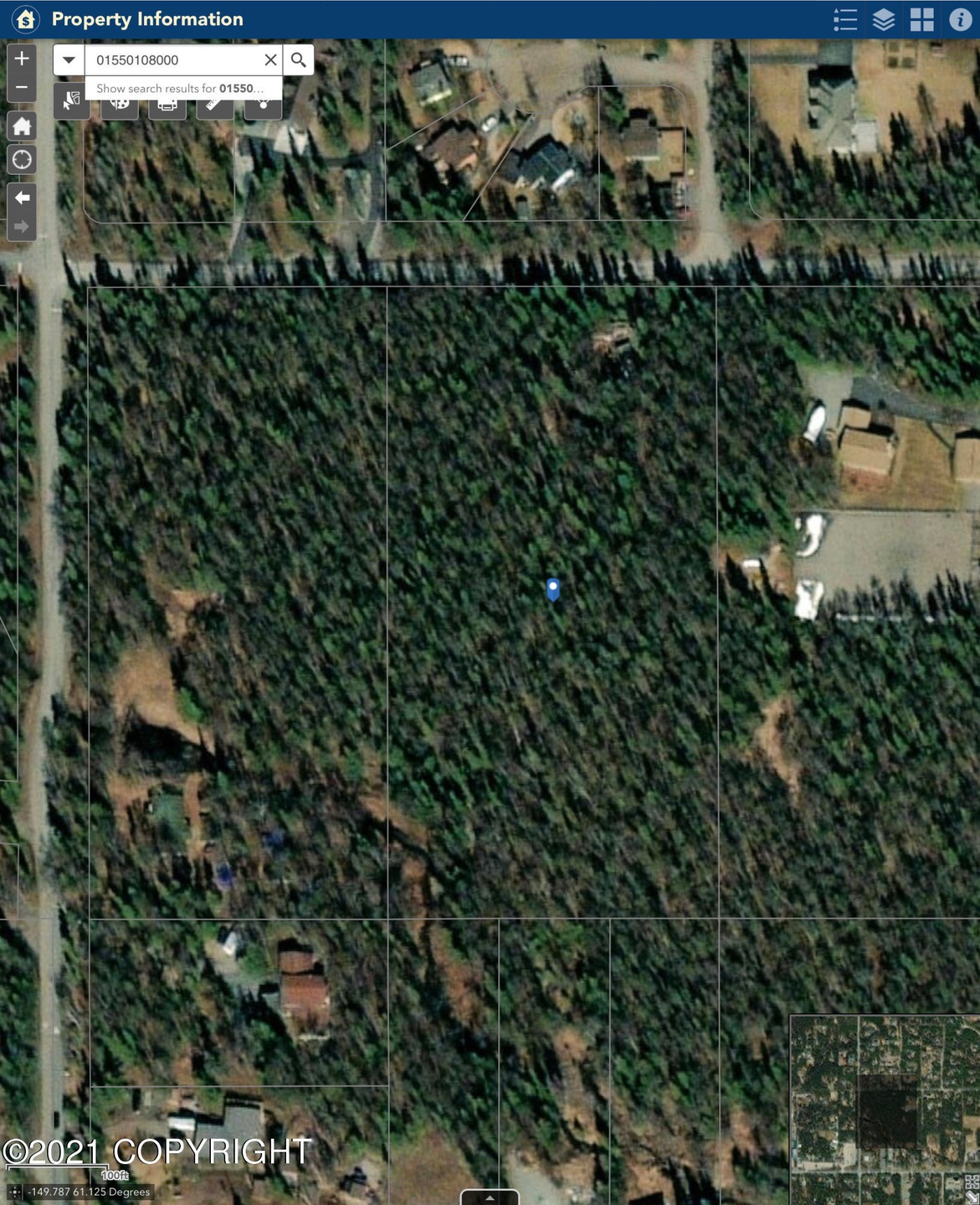Image resolution: width=980 pixels, height=1205 pixels.
Task: Return map to default home extent
Action: coord(22,126)
